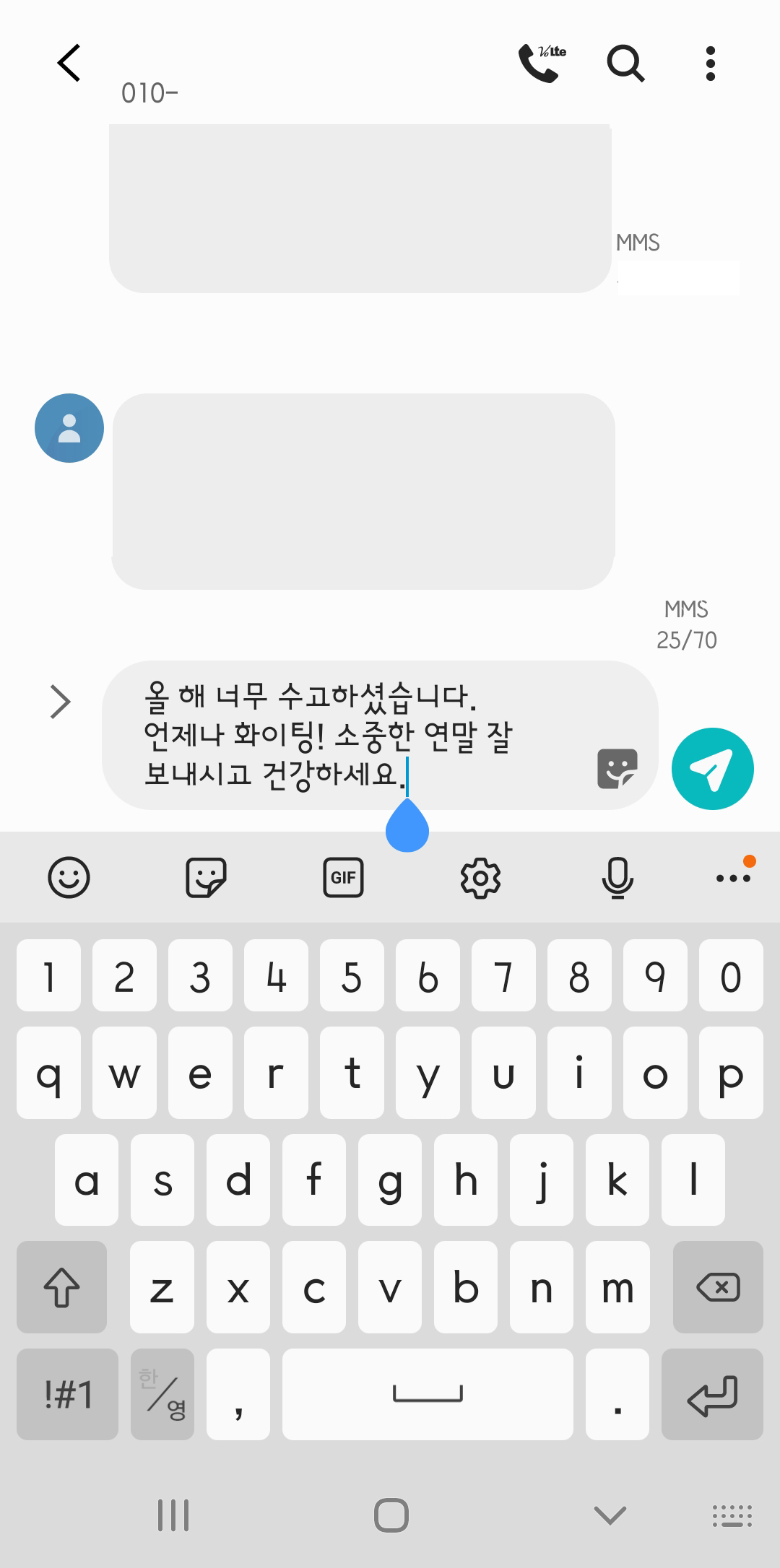The width and height of the screenshot is (780, 1568).
Task: Call this contact via VoLTE
Action: tap(542, 64)
